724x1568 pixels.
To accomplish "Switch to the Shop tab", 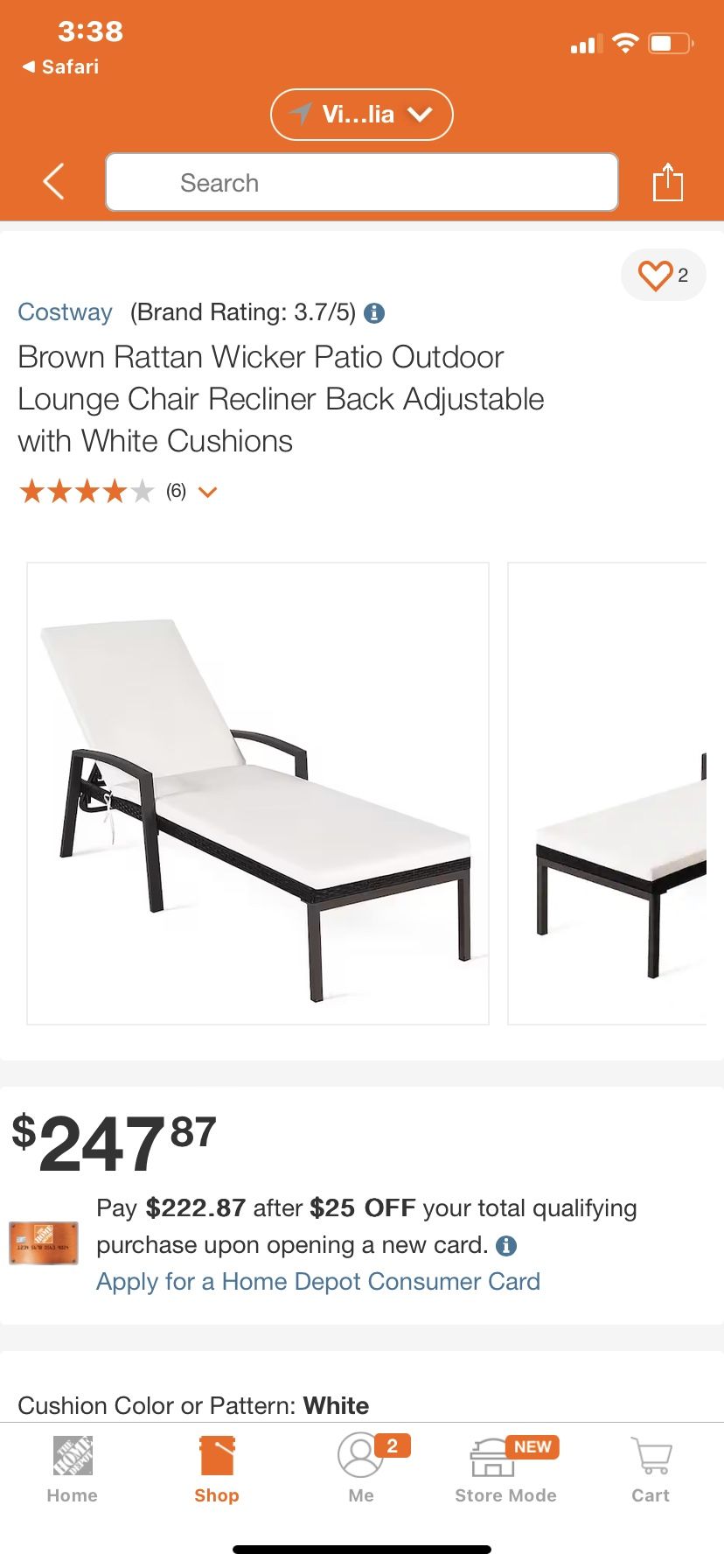I will [217, 1470].
